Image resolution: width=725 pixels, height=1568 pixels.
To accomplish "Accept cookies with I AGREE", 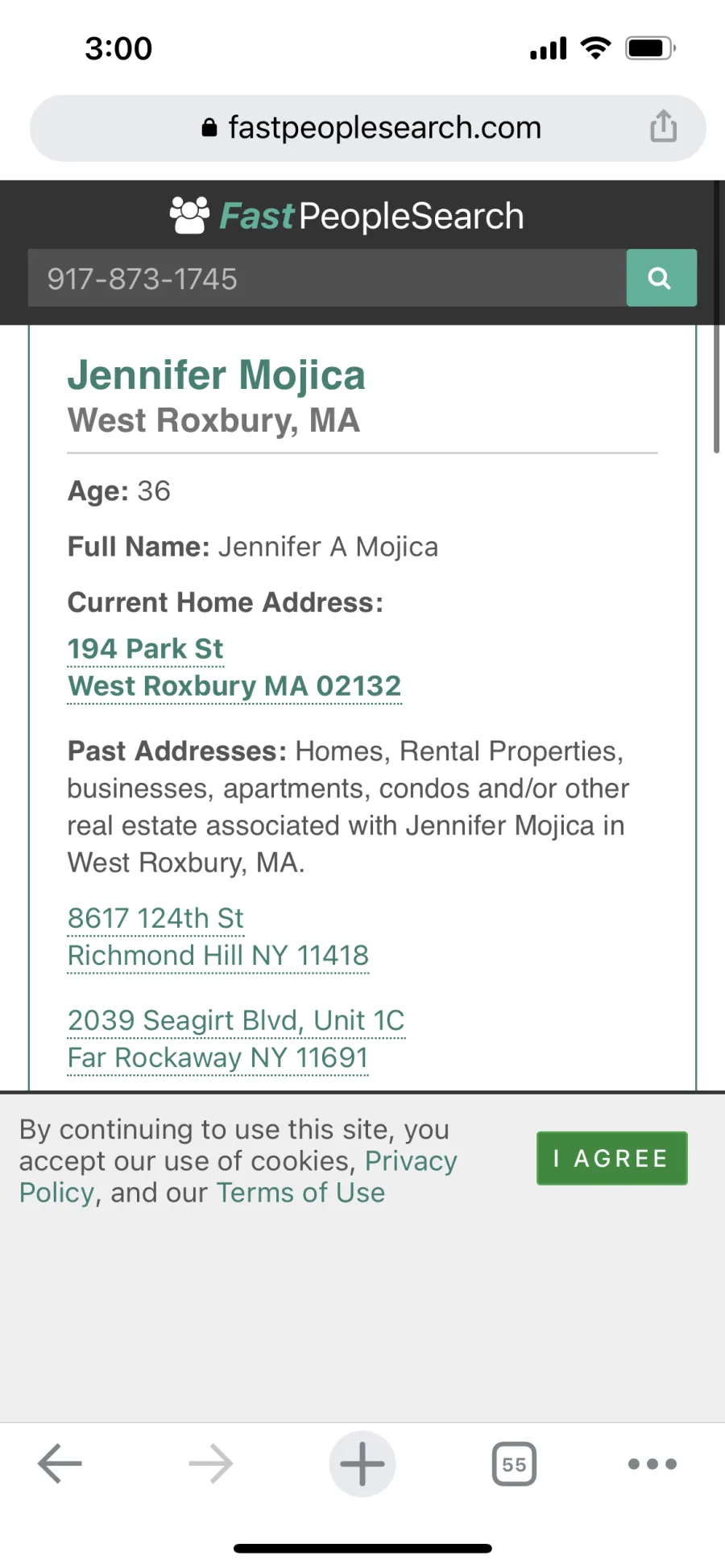I will [612, 1158].
